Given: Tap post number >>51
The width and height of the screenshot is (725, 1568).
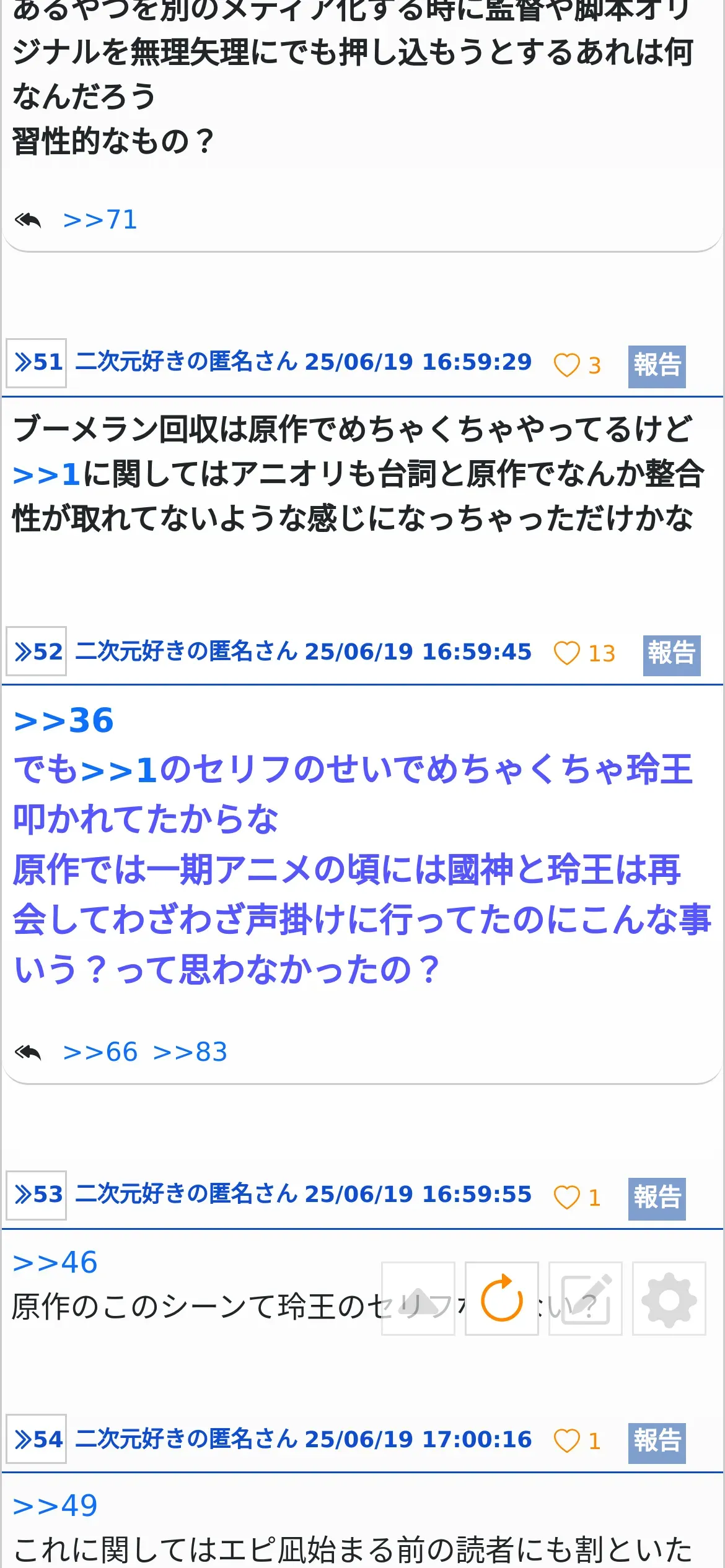Looking at the screenshot, I should pyautogui.click(x=37, y=363).
